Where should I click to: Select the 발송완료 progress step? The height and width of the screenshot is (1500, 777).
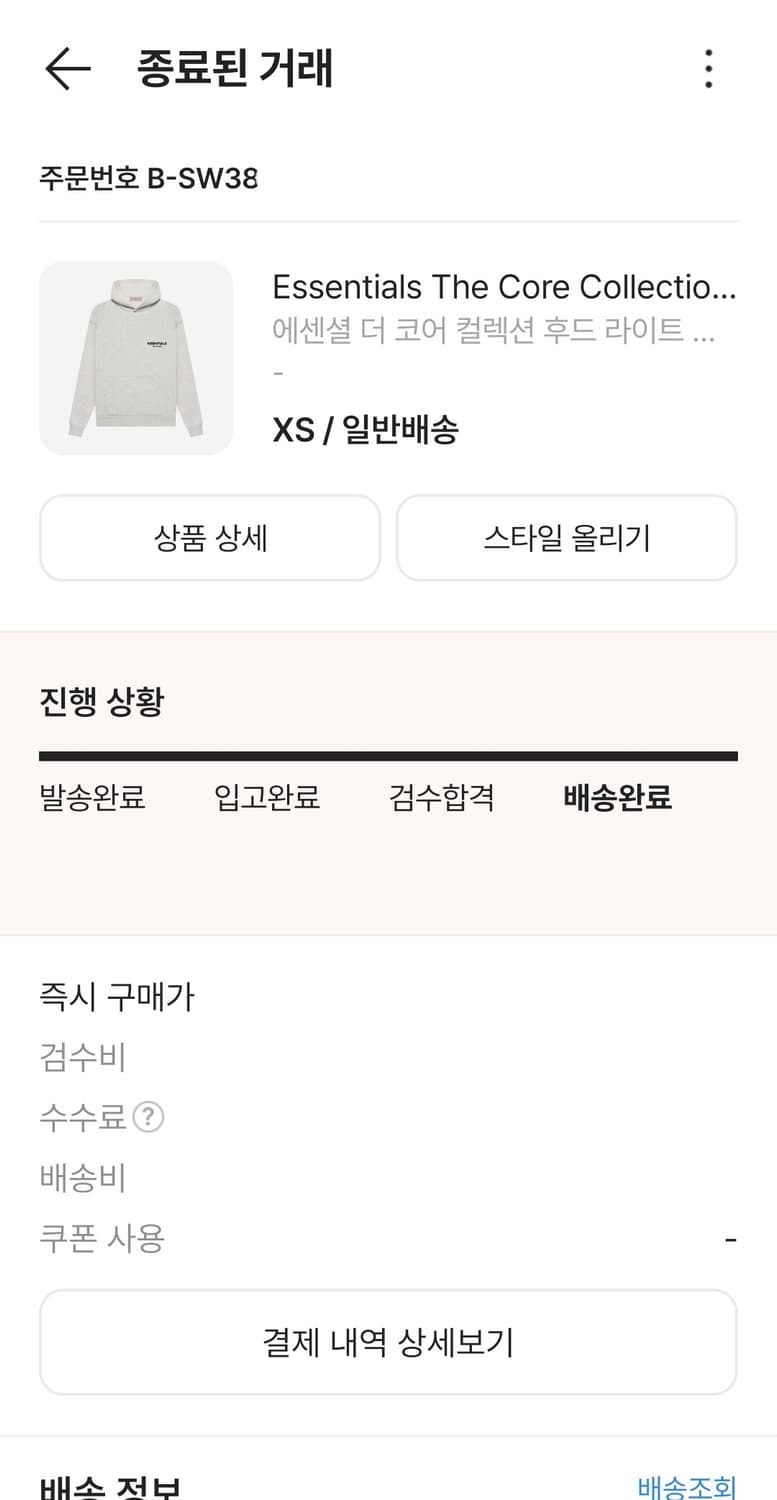click(94, 798)
